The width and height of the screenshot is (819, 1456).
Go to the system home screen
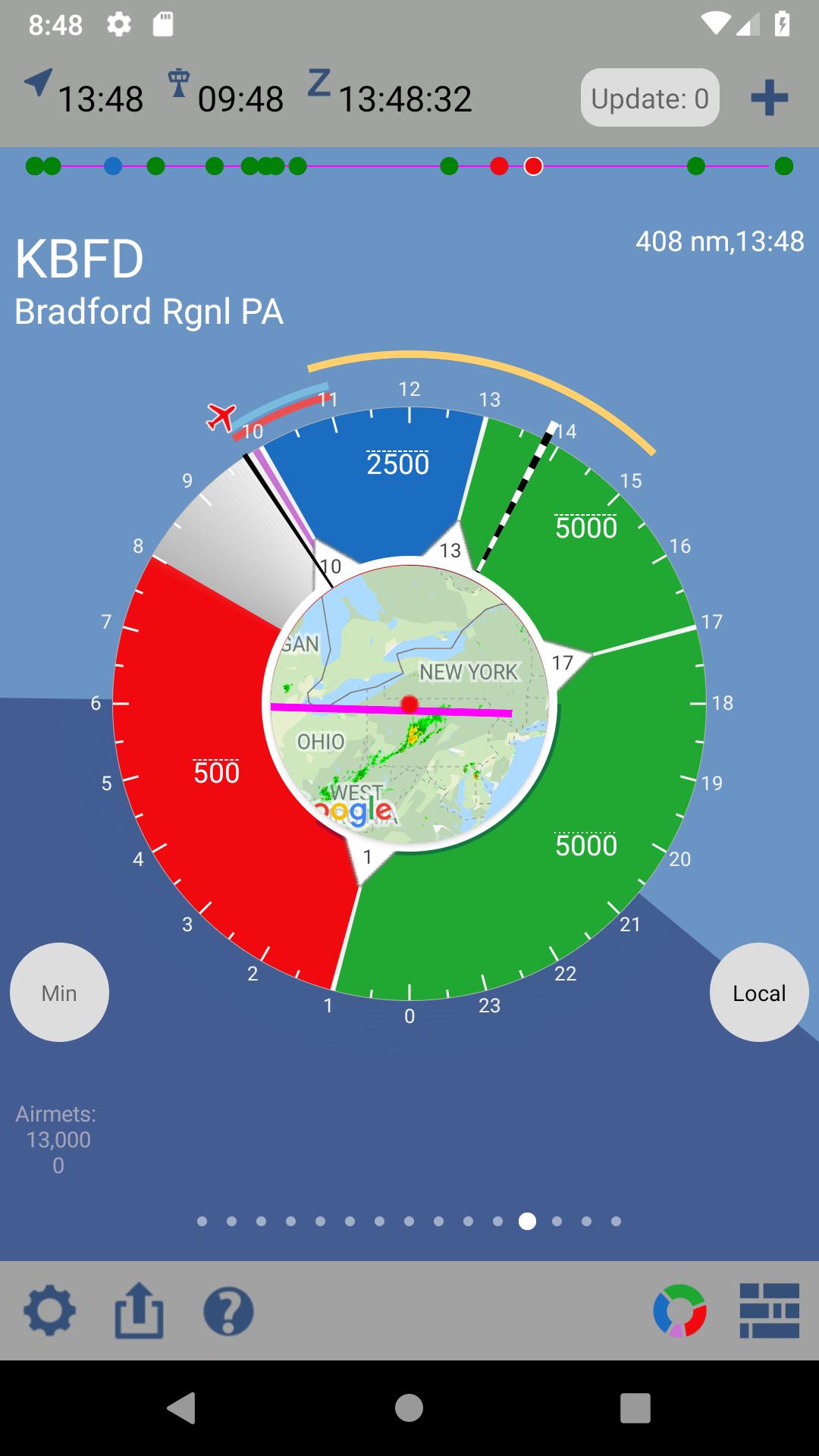click(409, 1407)
